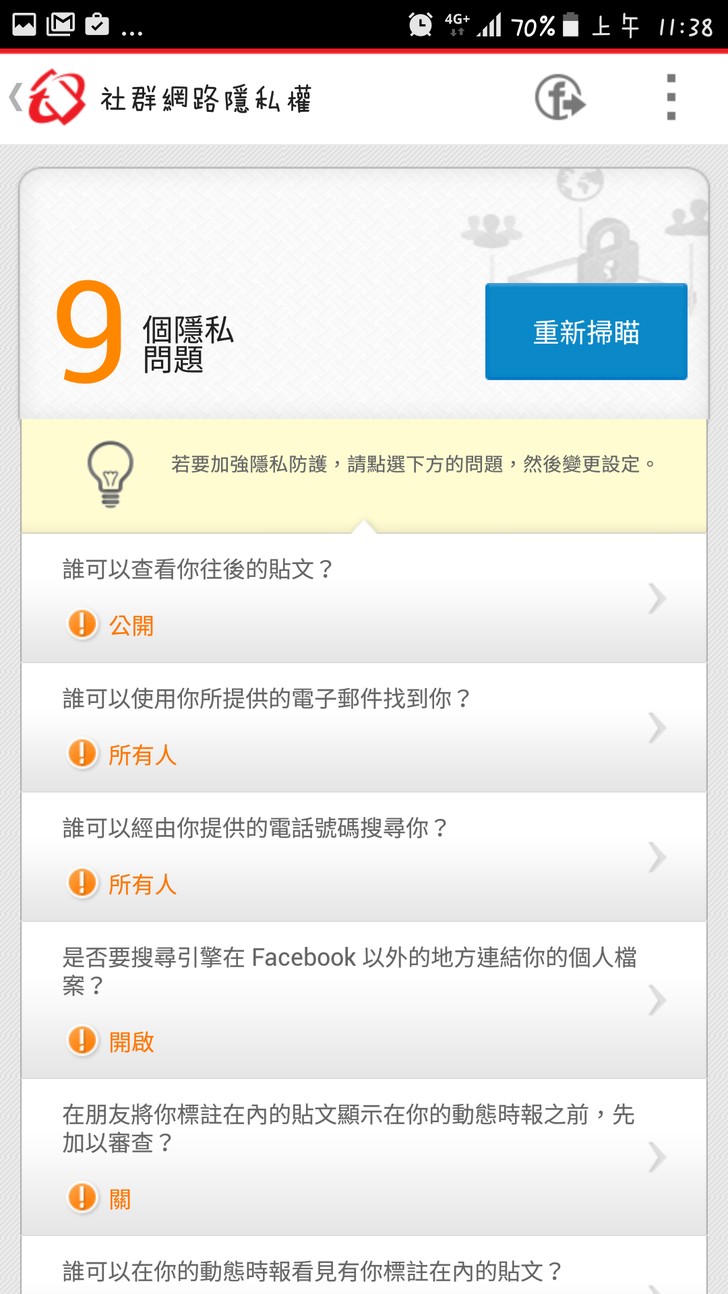728x1294 pixels.
Task: Open the 電子郵件找到你 privacy row
Action: tap(363, 727)
